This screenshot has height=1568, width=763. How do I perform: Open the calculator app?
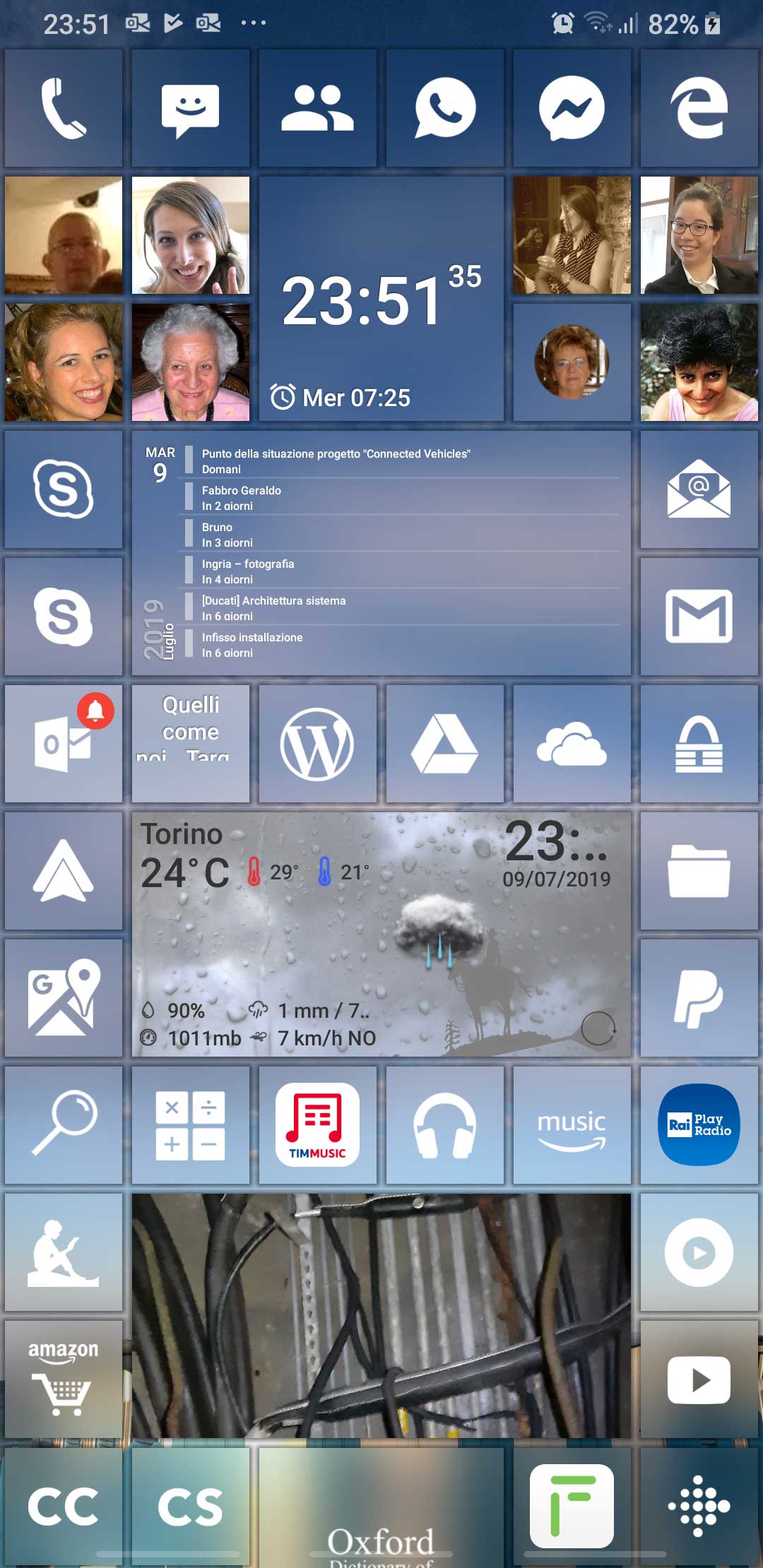click(x=191, y=1125)
